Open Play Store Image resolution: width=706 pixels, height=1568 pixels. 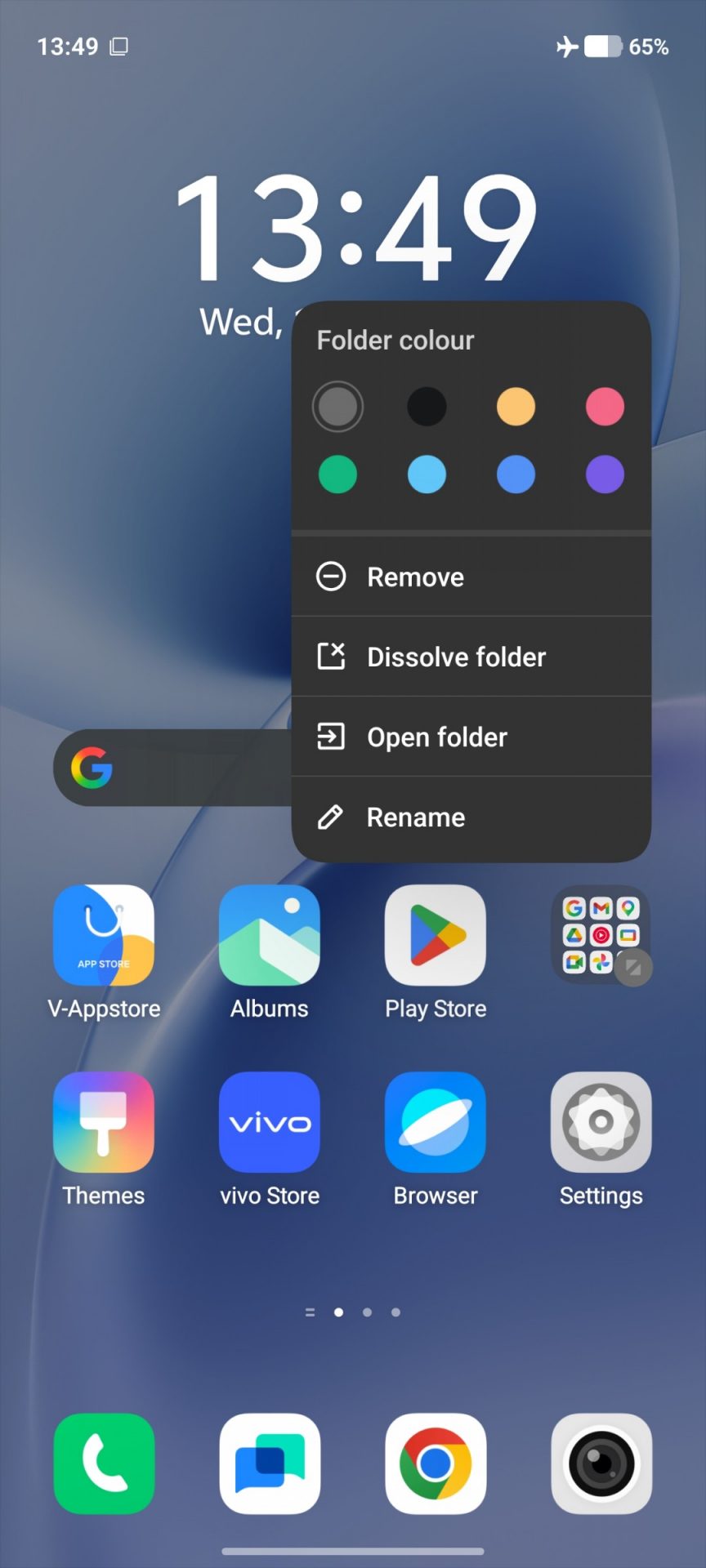click(436, 936)
